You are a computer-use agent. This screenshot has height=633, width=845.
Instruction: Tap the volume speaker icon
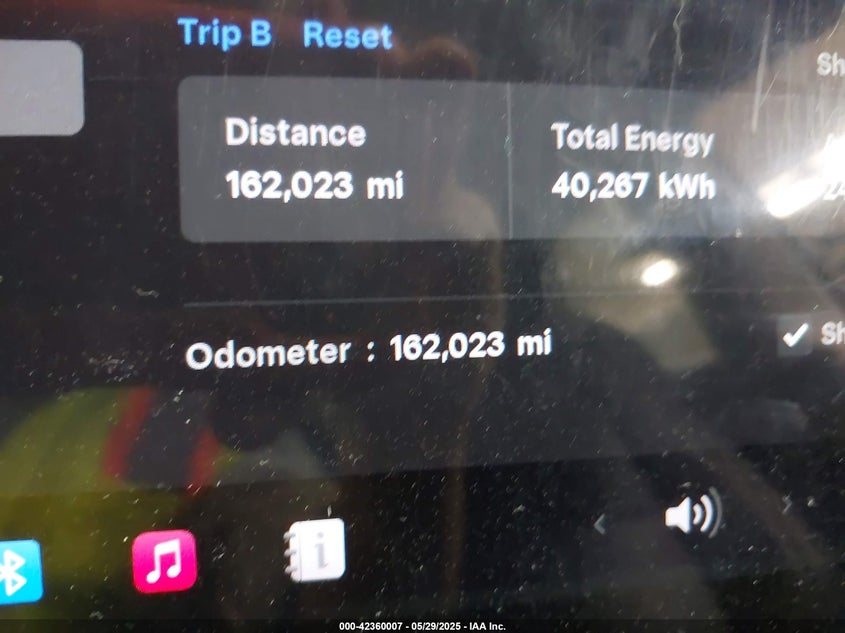point(693,512)
